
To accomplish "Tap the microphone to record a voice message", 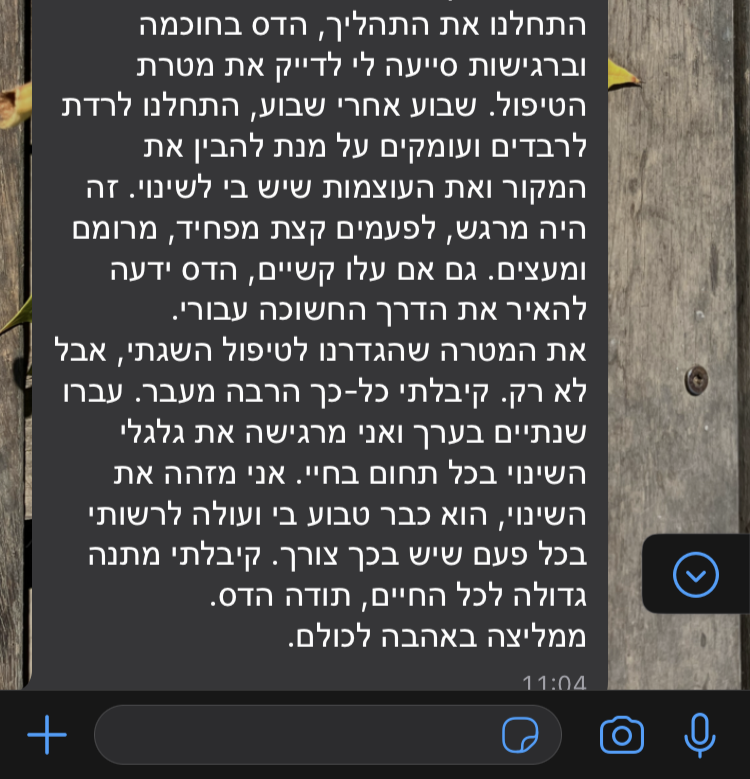I will (x=699, y=737).
